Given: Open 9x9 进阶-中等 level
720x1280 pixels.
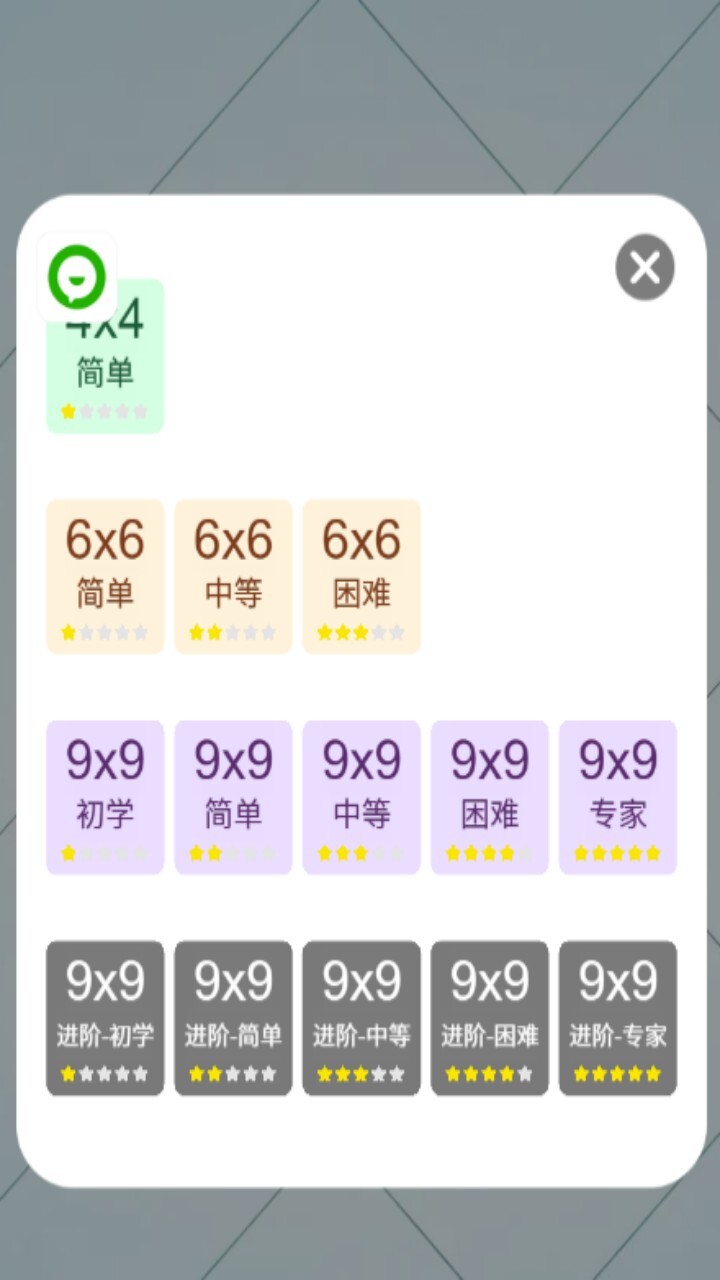Looking at the screenshot, I should [361, 1017].
